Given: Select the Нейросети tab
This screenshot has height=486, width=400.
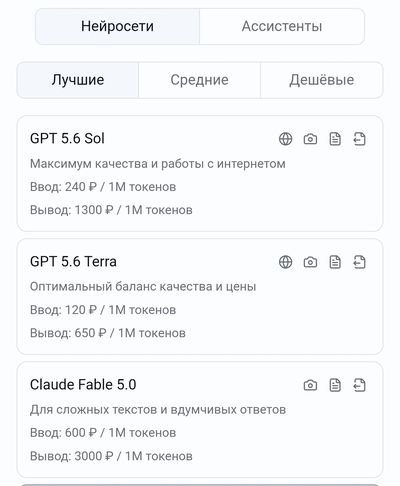Looking at the screenshot, I should coord(117,26).
